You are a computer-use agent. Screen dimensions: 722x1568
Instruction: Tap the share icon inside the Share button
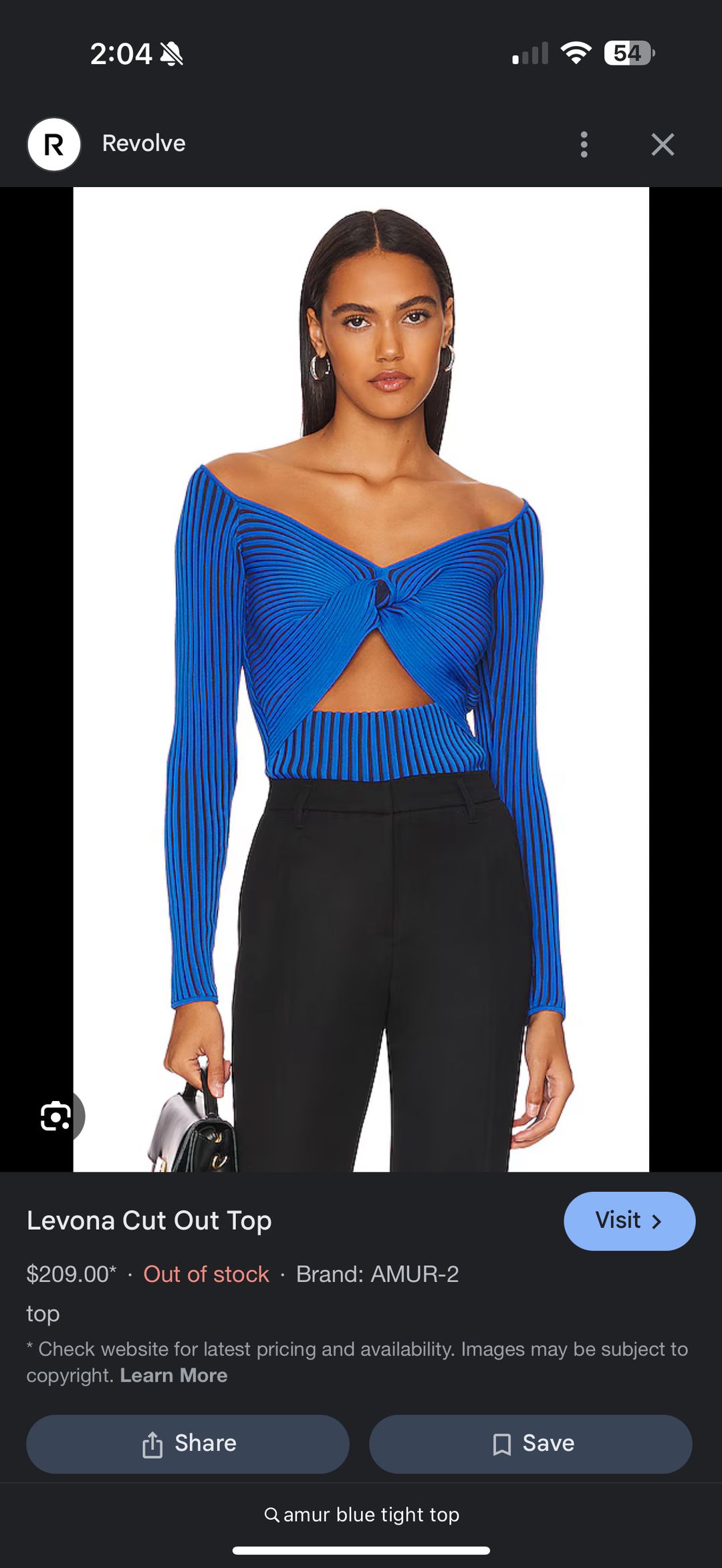pos(152,1443)
